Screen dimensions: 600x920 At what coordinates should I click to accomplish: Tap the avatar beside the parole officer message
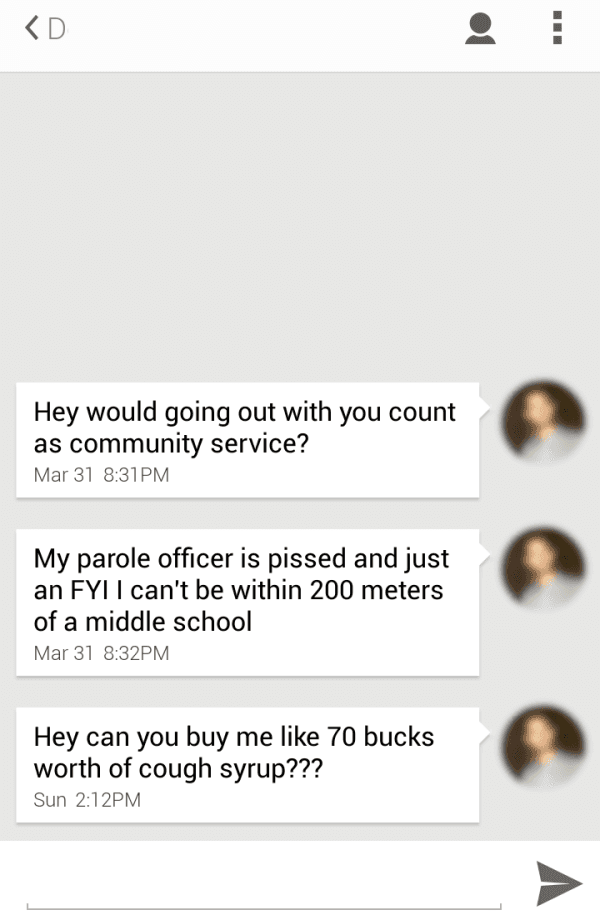point(543,568)
